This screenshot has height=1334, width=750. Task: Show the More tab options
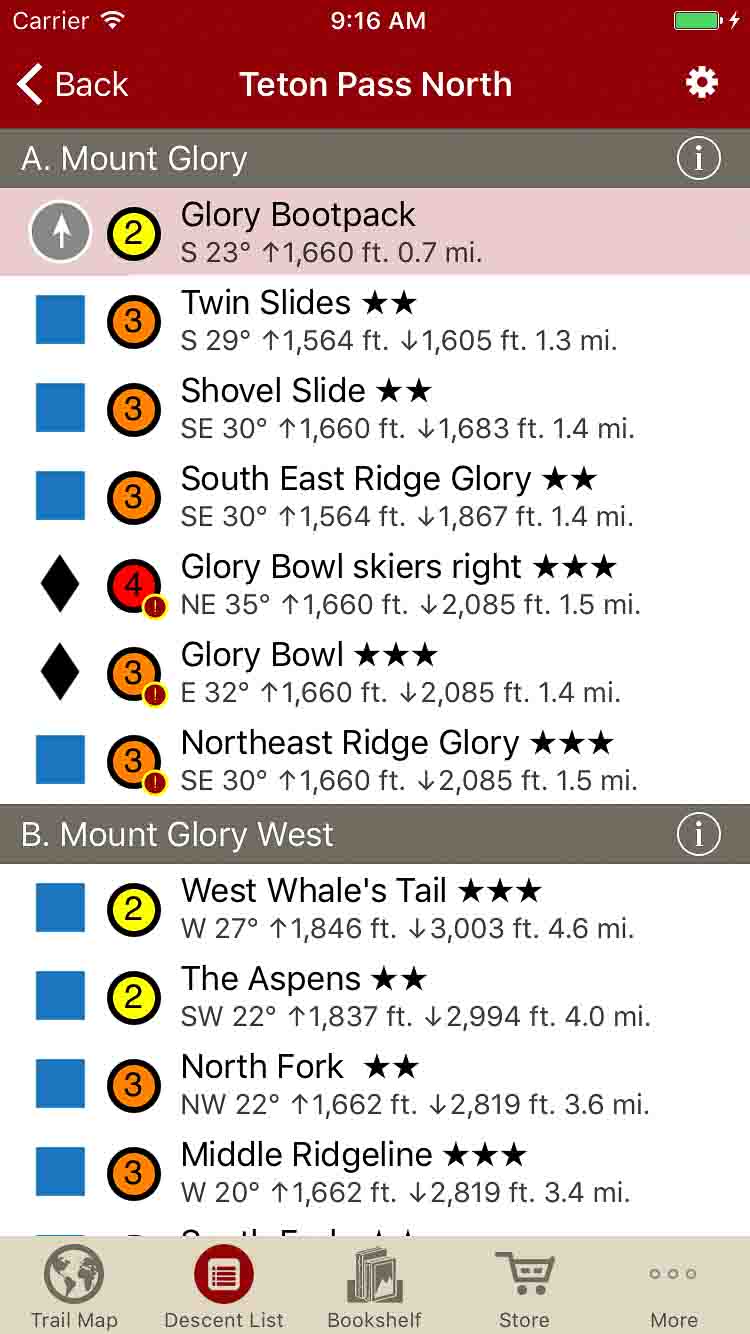(674, 1286)
